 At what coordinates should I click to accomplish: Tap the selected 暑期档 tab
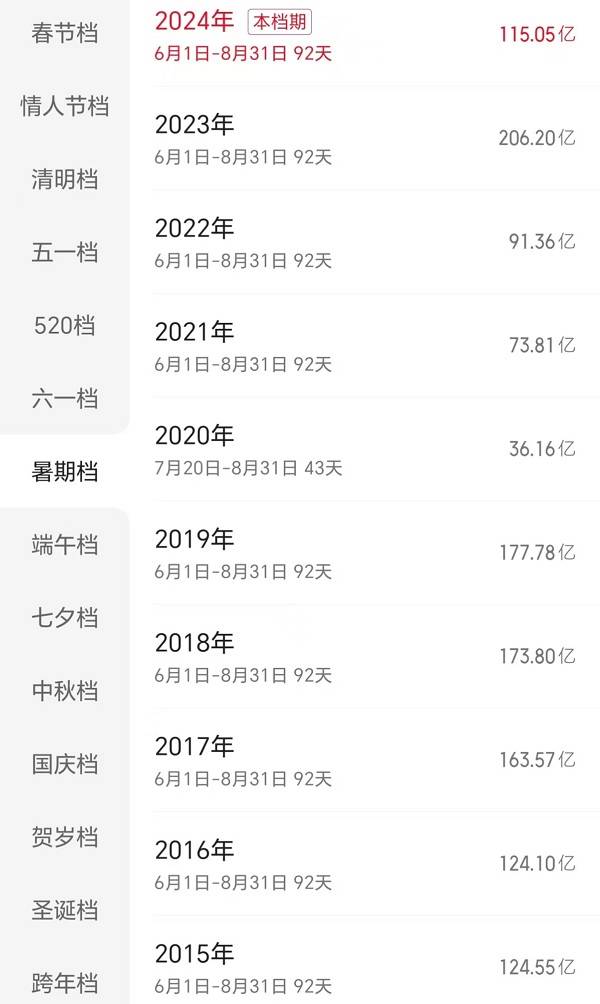[65, 472]
